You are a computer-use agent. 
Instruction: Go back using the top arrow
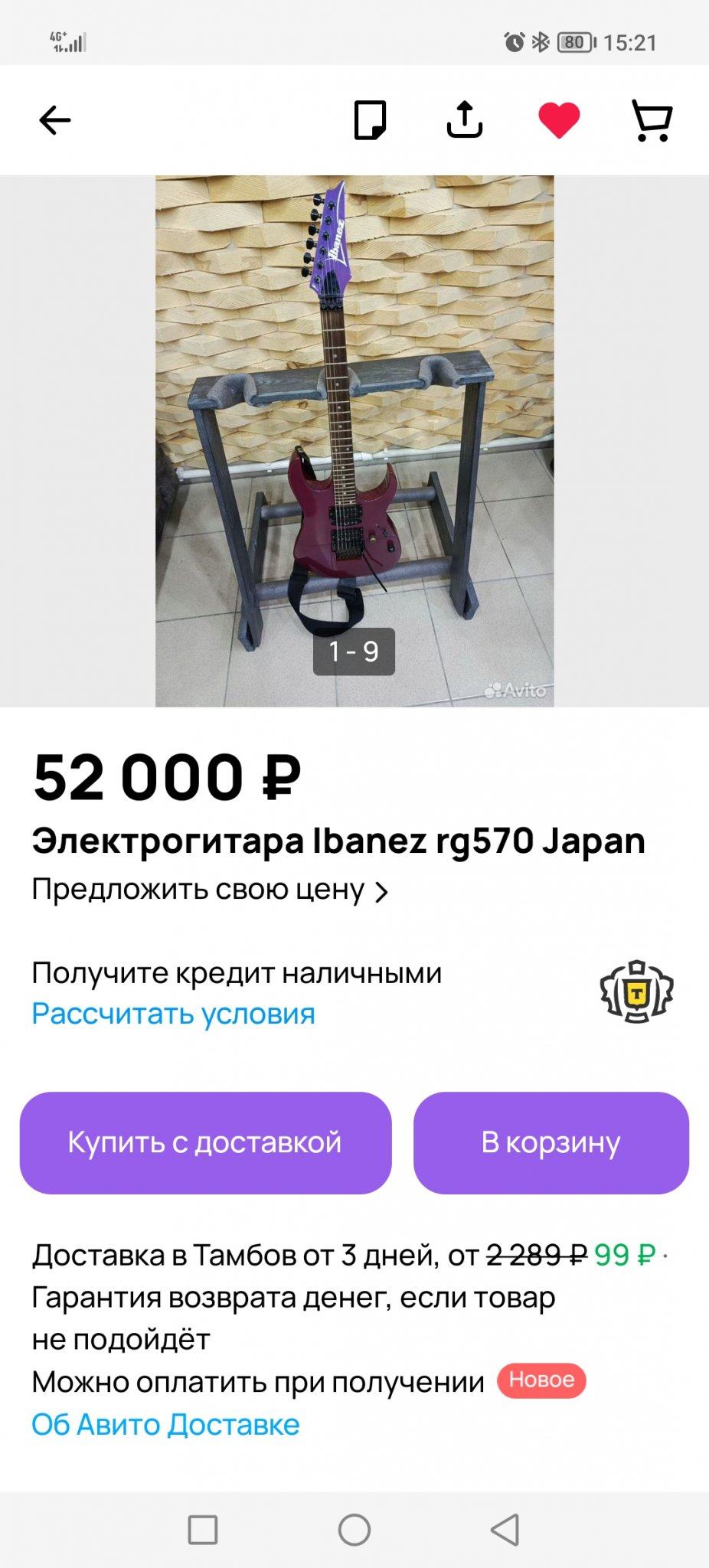tap(55, 120)
